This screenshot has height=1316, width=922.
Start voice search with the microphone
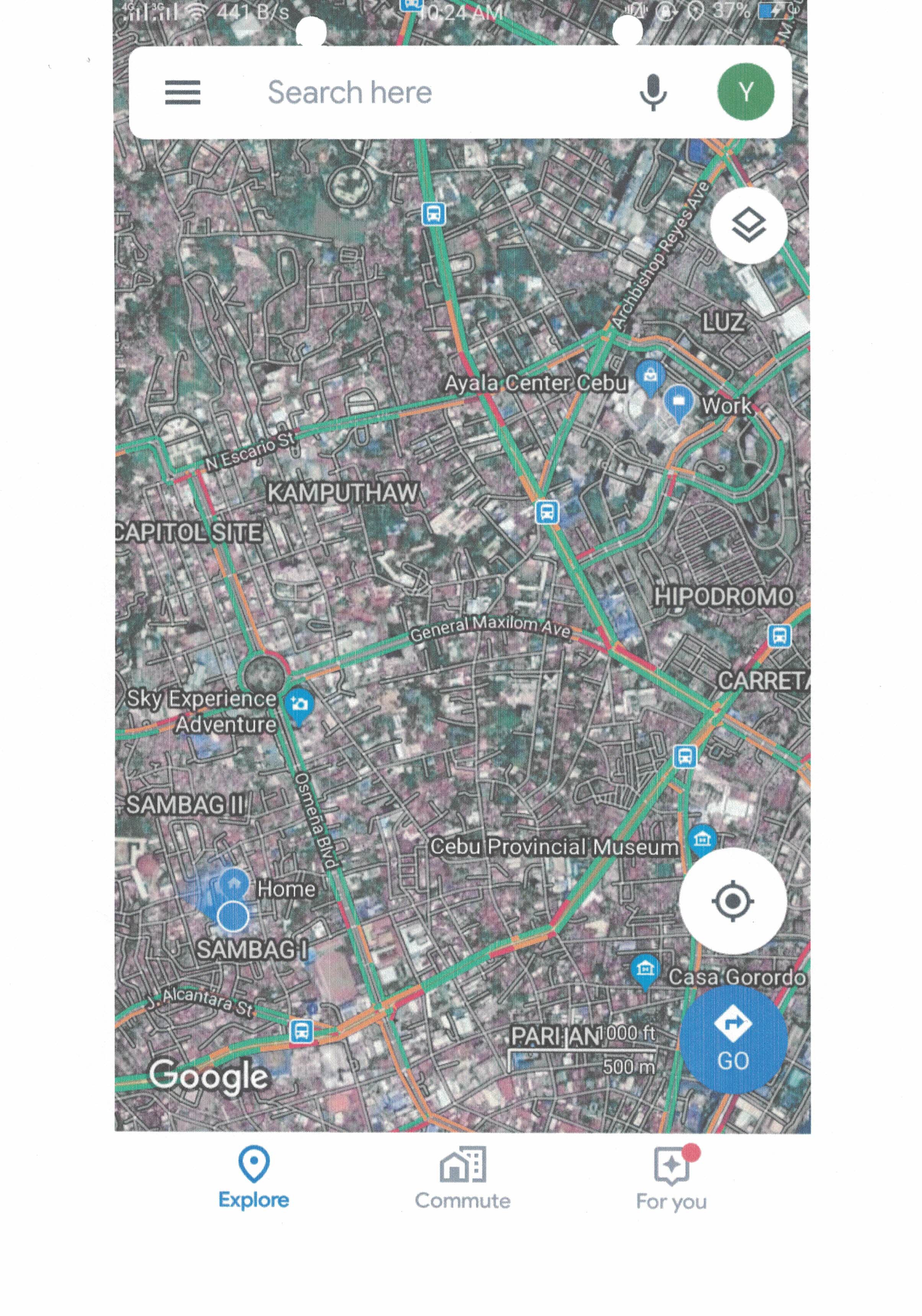pos(653,92)
